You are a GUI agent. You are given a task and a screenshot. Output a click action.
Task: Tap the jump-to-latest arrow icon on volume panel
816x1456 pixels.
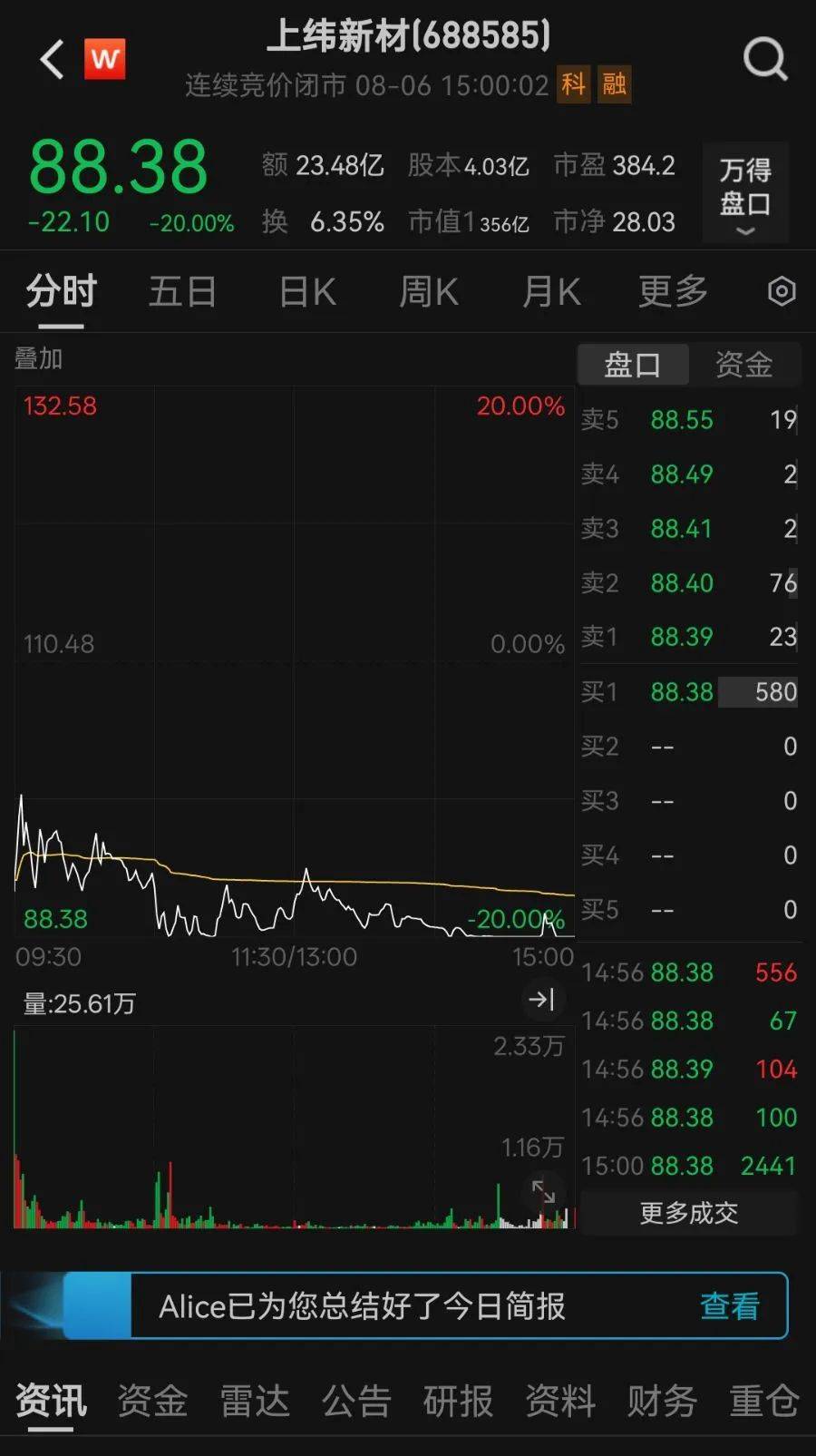[x=542, y=1000]
